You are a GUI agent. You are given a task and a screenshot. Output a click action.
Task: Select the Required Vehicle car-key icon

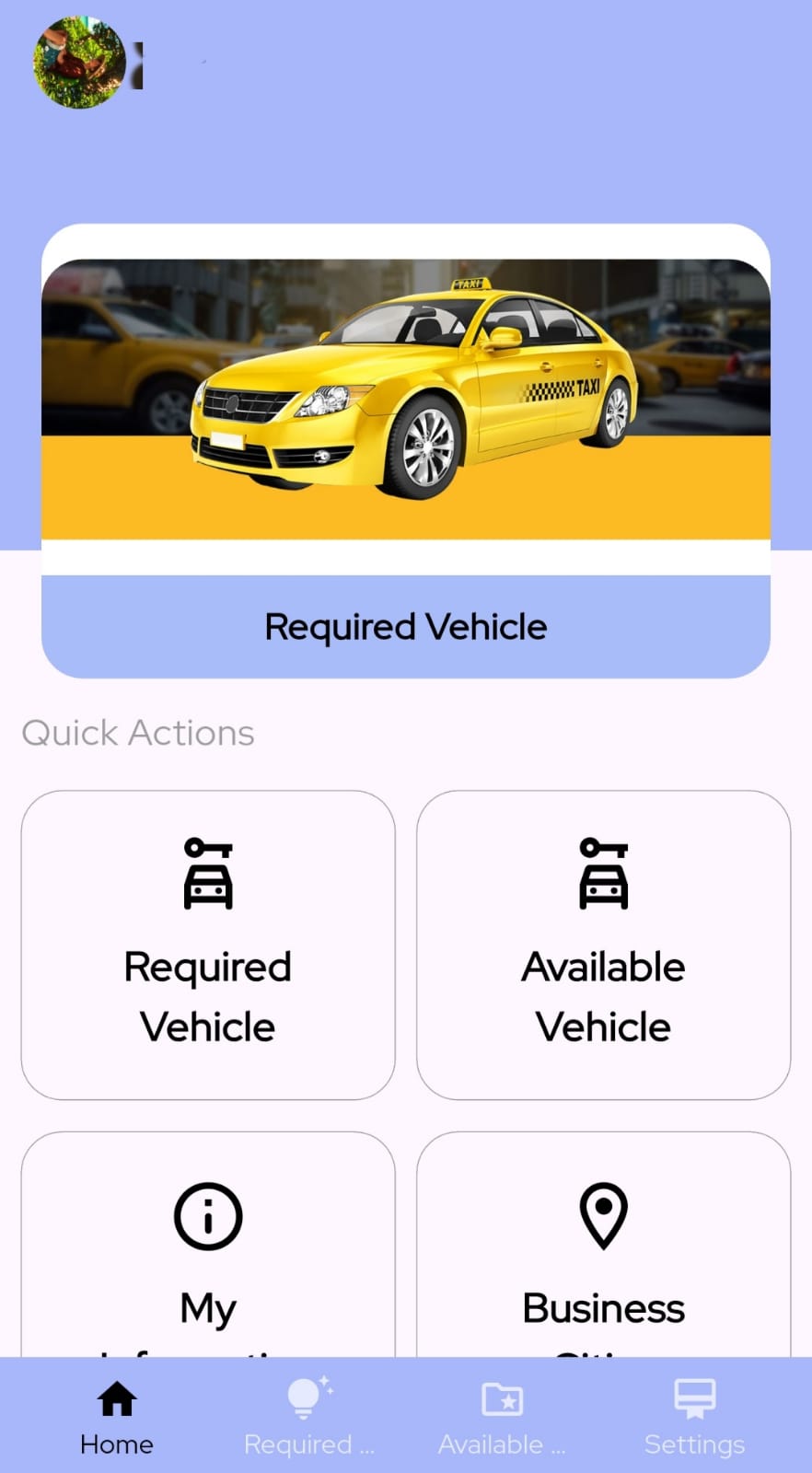click(x=207, y=875)
